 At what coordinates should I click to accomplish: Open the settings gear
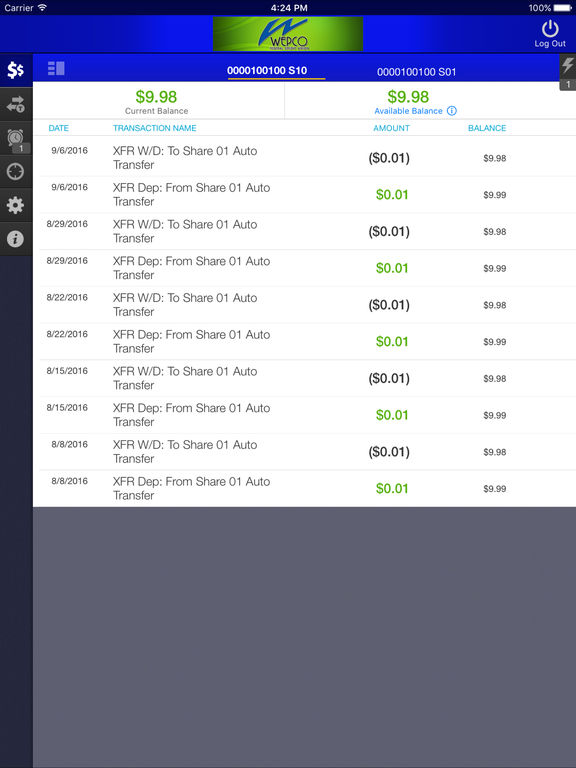pos(16,205)
